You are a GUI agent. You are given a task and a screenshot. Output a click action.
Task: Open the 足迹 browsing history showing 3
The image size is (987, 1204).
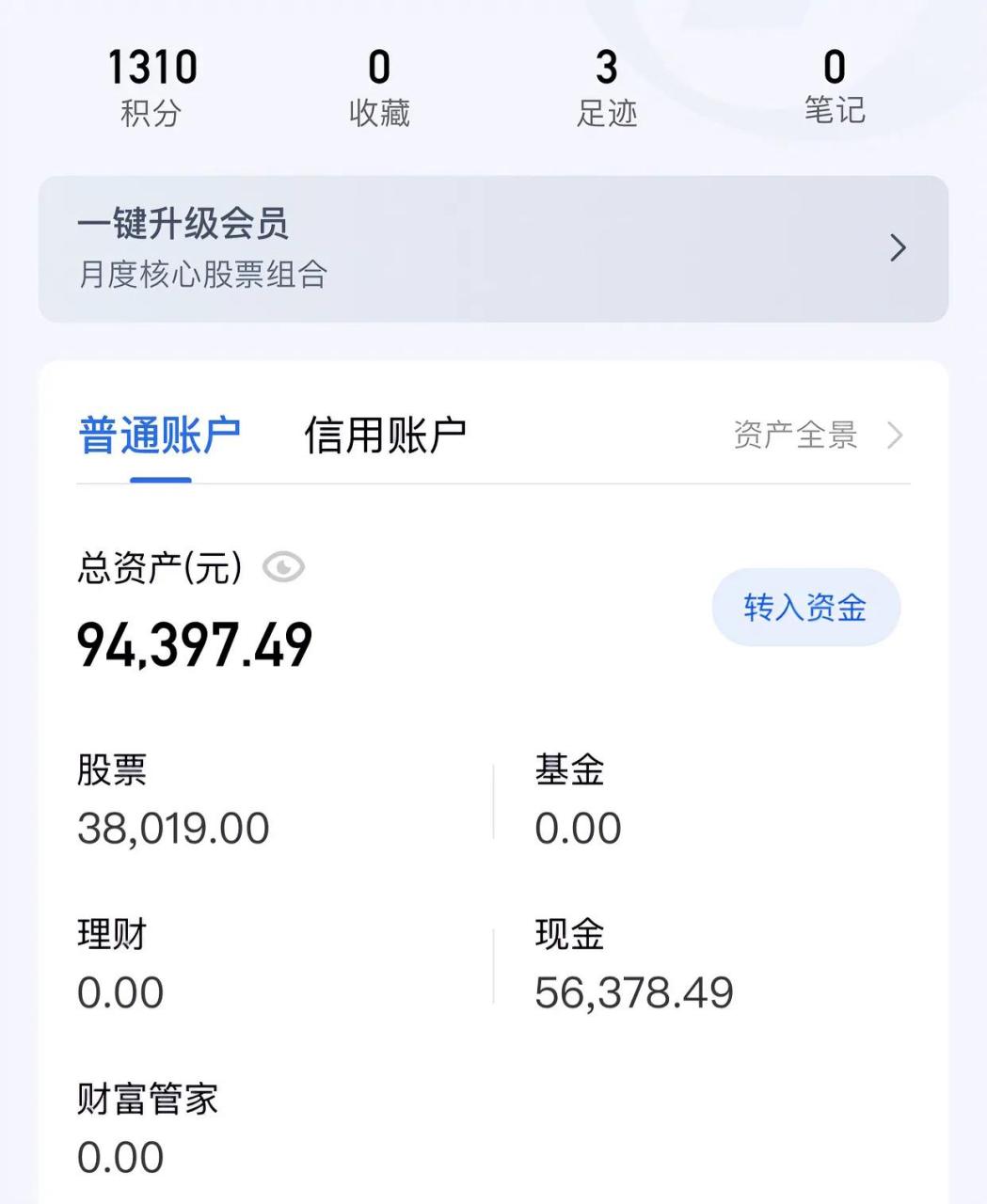click(607, 87)
